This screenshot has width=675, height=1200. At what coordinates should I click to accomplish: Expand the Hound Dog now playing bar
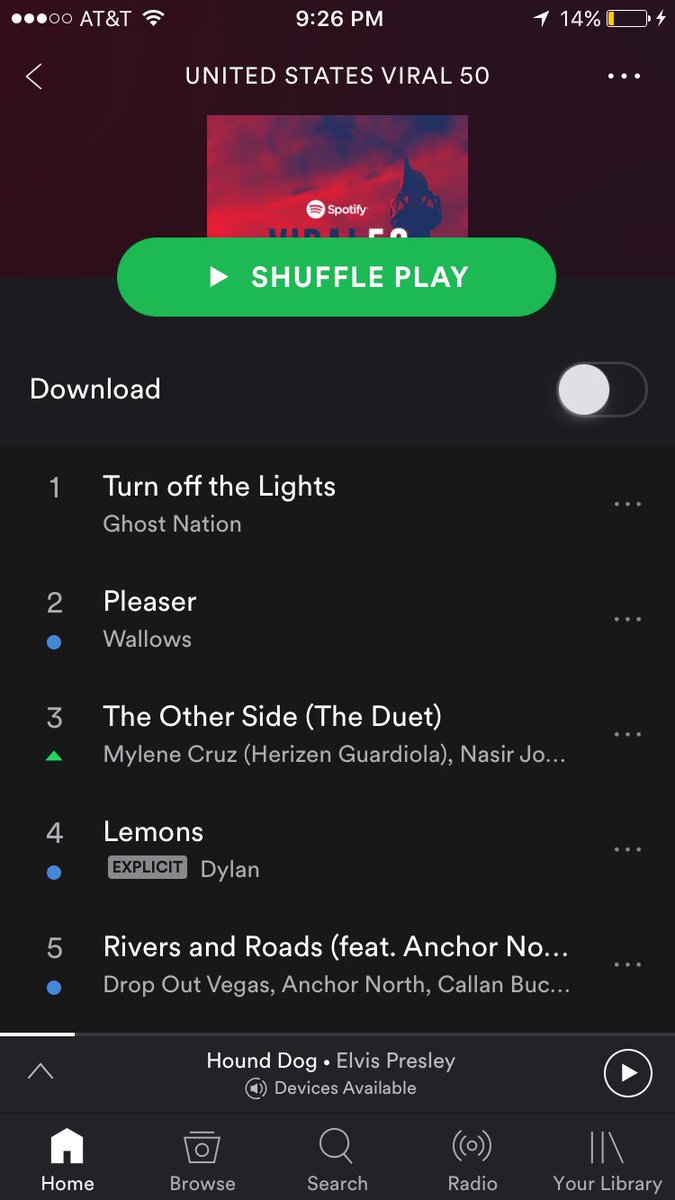[x=40, y=1072]
